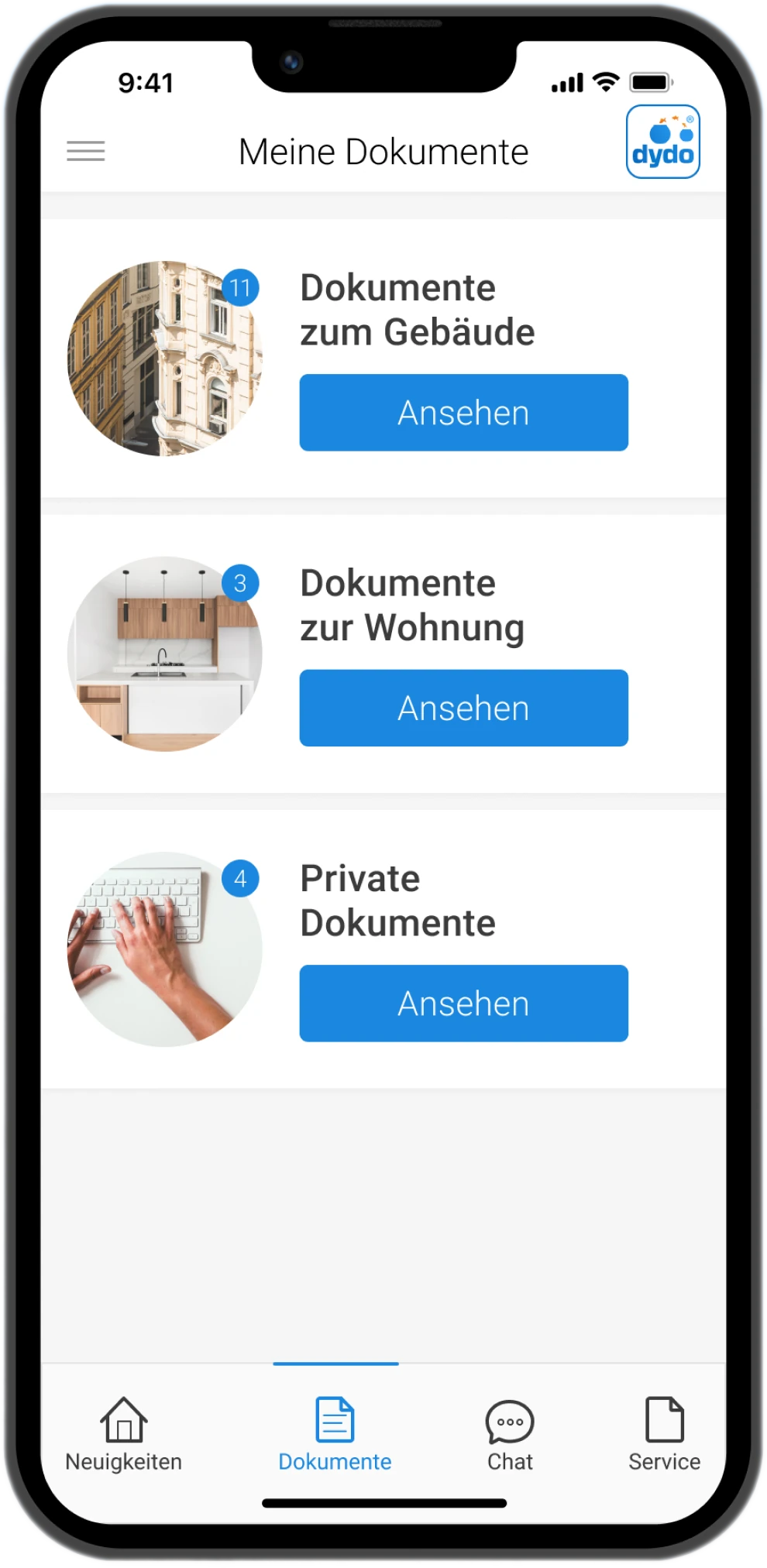Screen dimensions: 767x1568
Task: View Private Dokumente with Ansehen button
Action: [x=463, y=1004]
